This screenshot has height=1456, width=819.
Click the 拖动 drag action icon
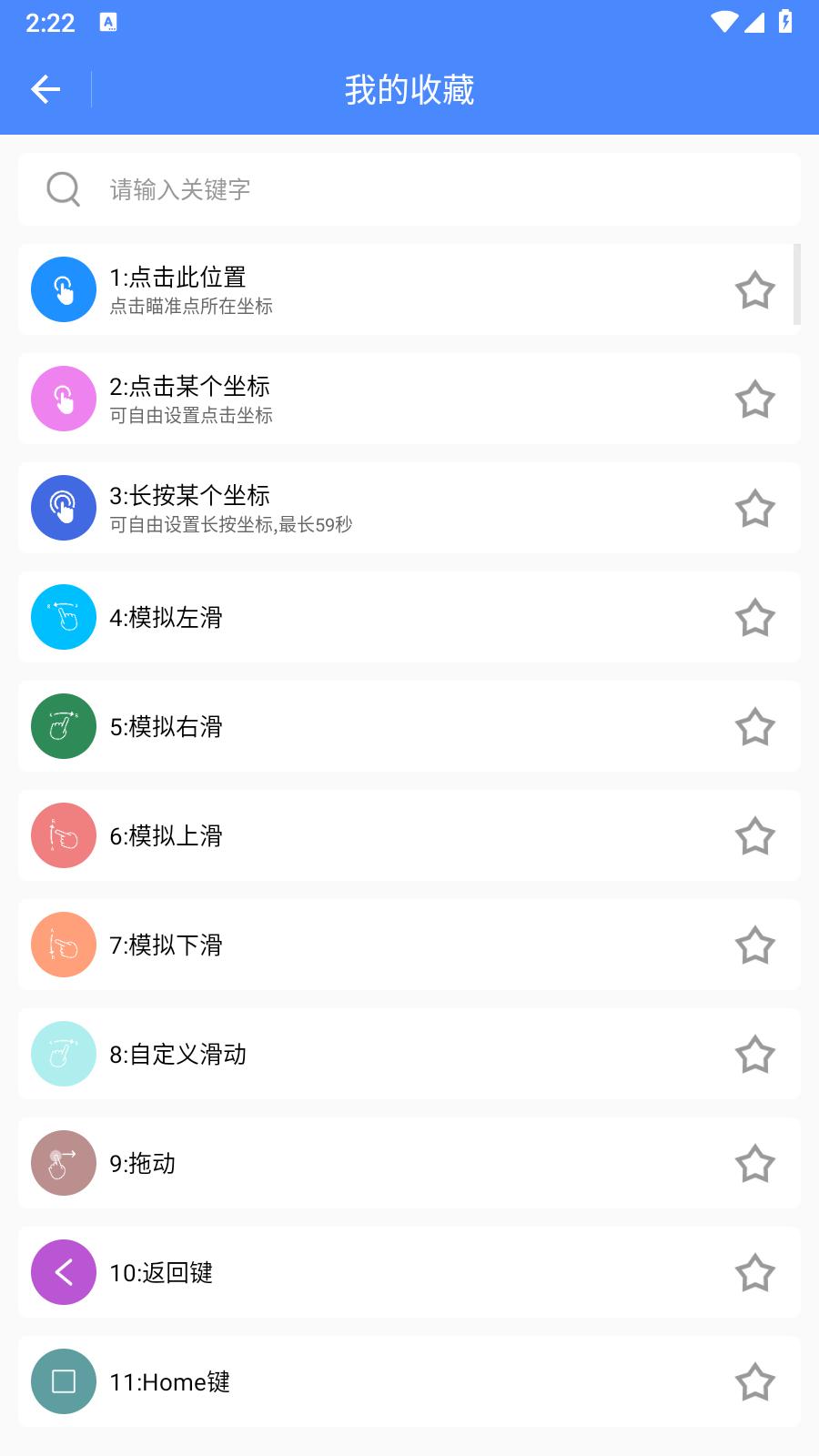pyautogui.click(x=63, y=1163)
